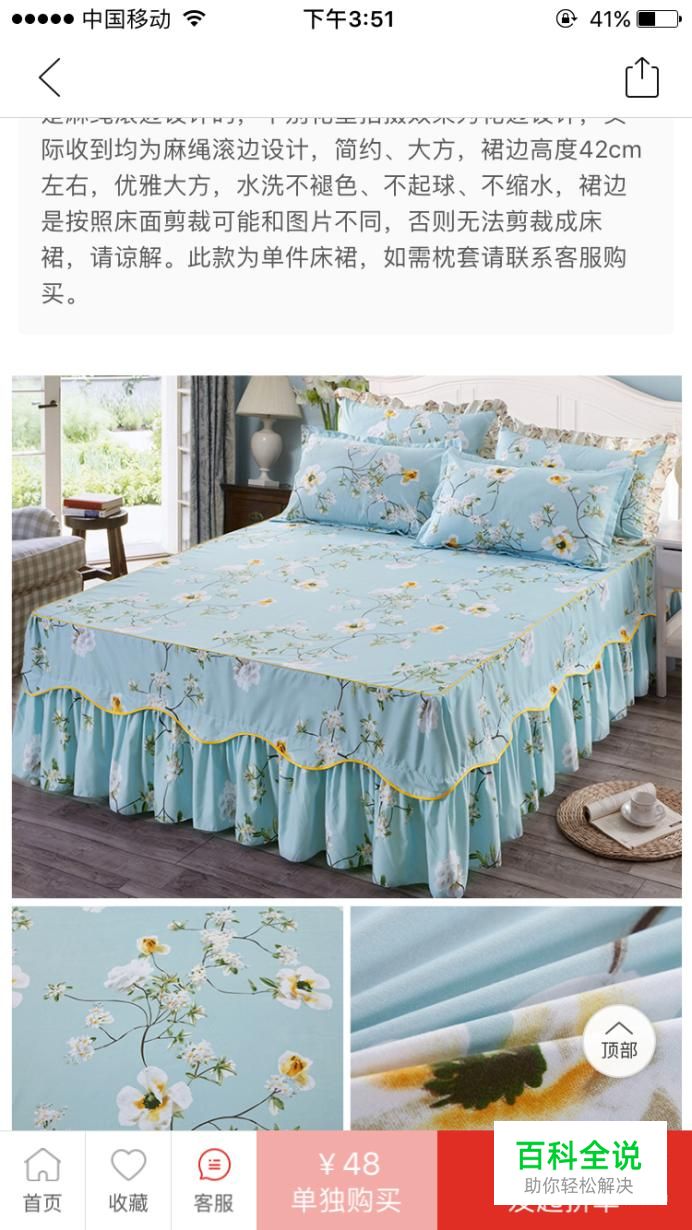This screenshot has height=1230, width=692.
Task: View the floral pattern close-up photo
Action: click(x=177, y=1018)
